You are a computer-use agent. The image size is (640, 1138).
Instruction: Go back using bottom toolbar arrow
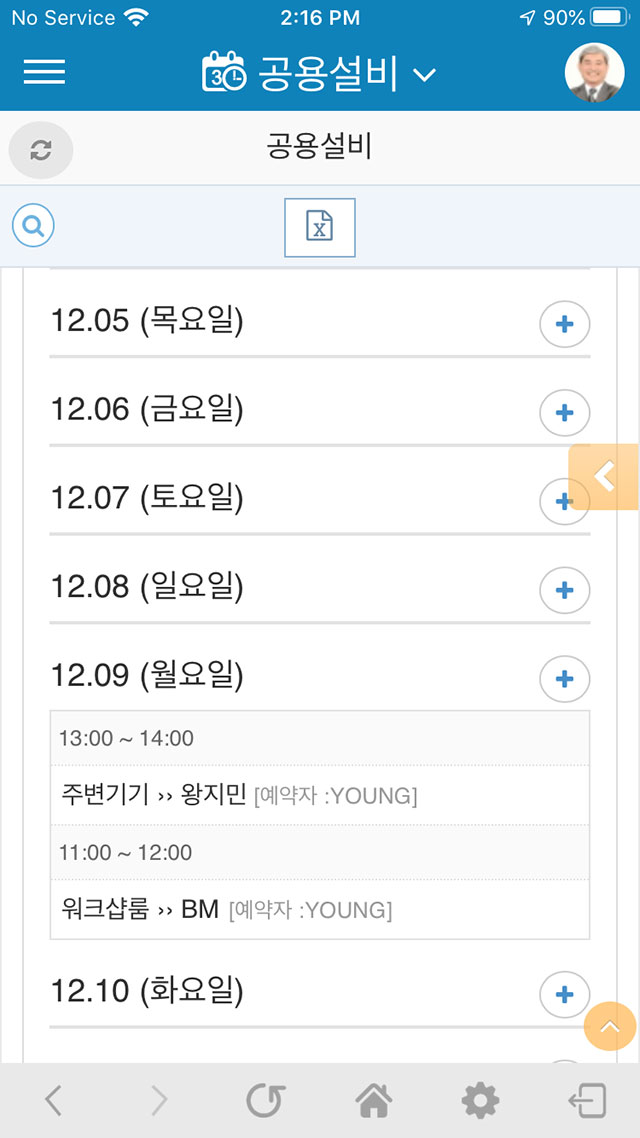[x=52, y=1101]
